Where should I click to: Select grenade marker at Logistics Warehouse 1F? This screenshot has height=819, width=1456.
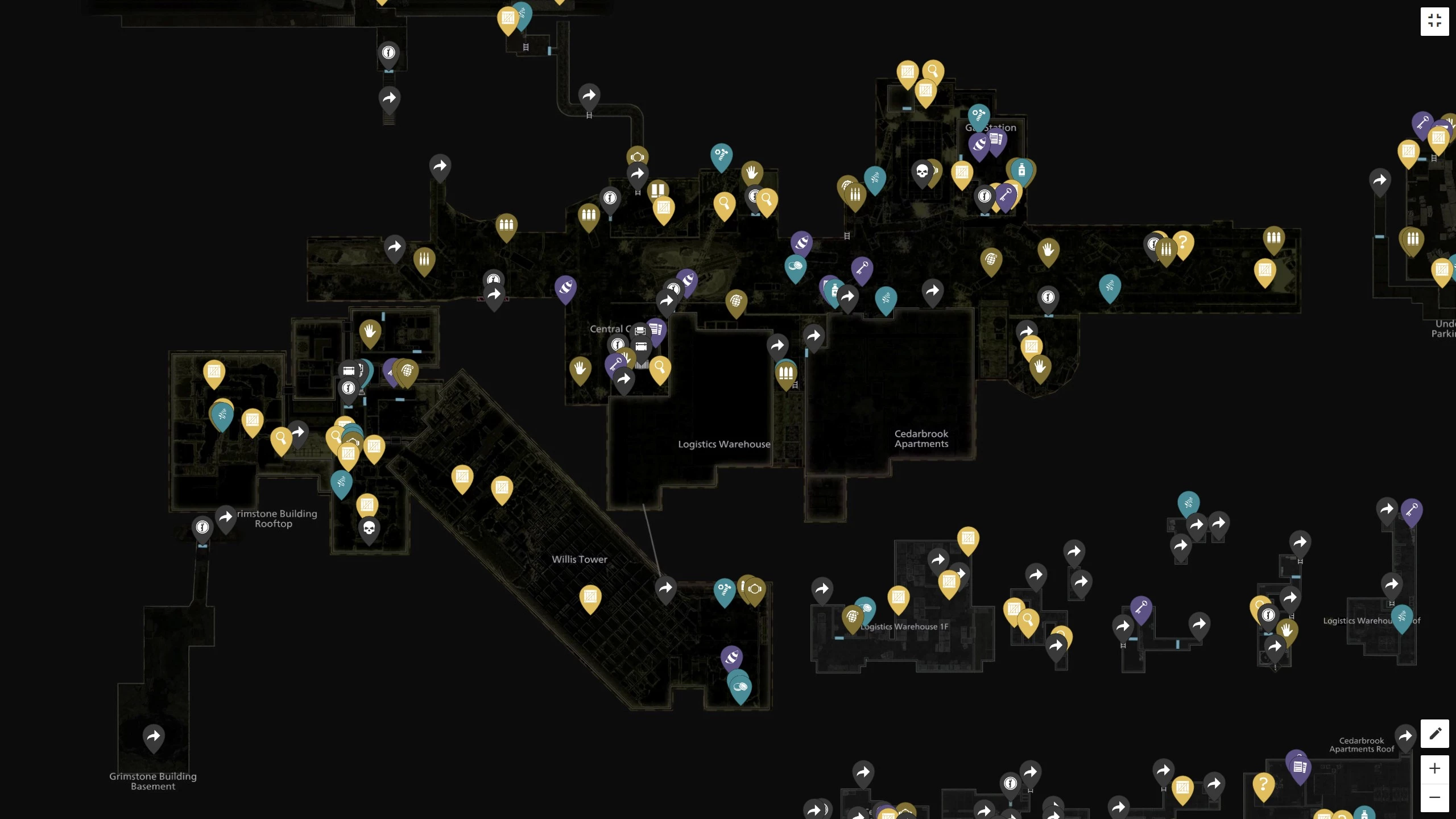tap(852, 616)
